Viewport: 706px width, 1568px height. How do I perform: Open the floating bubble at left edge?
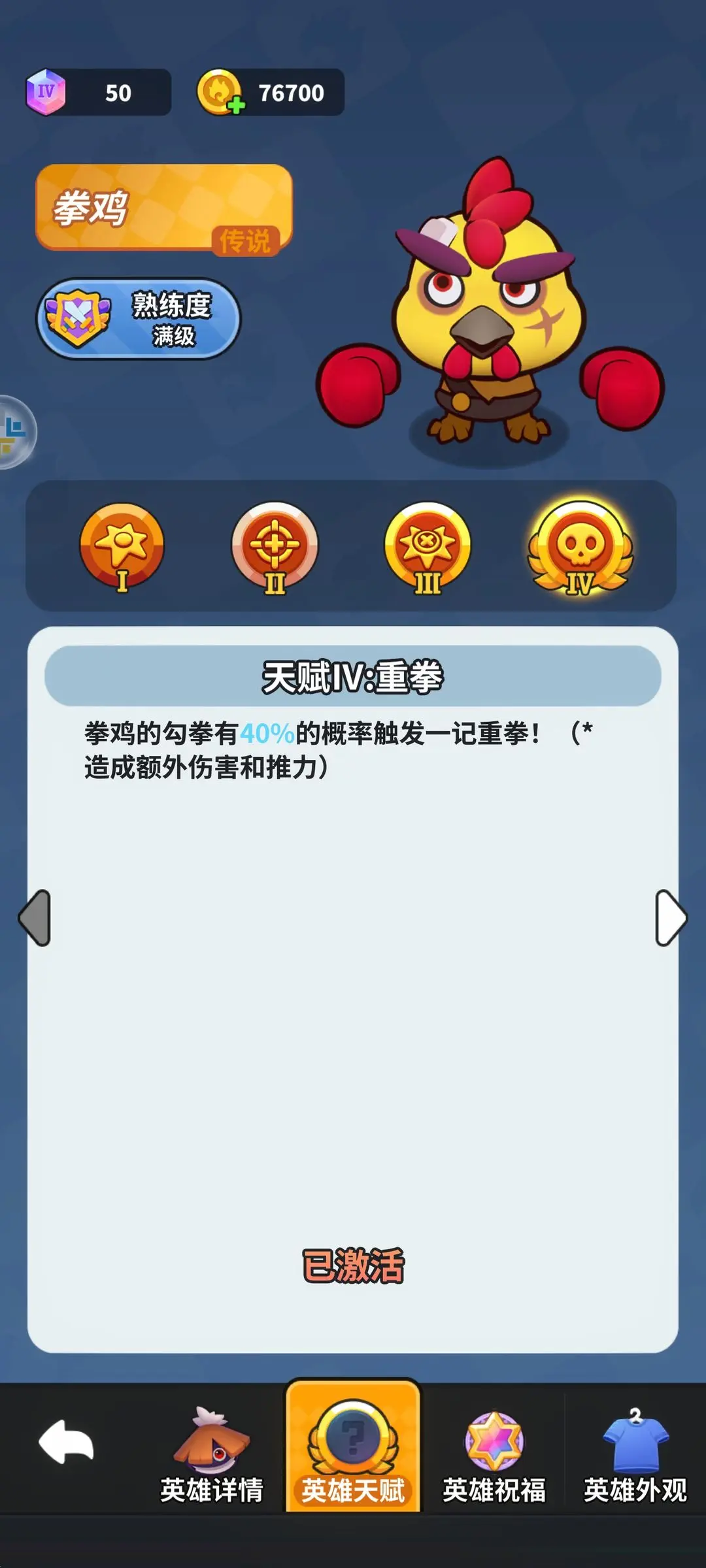(14, 432)
